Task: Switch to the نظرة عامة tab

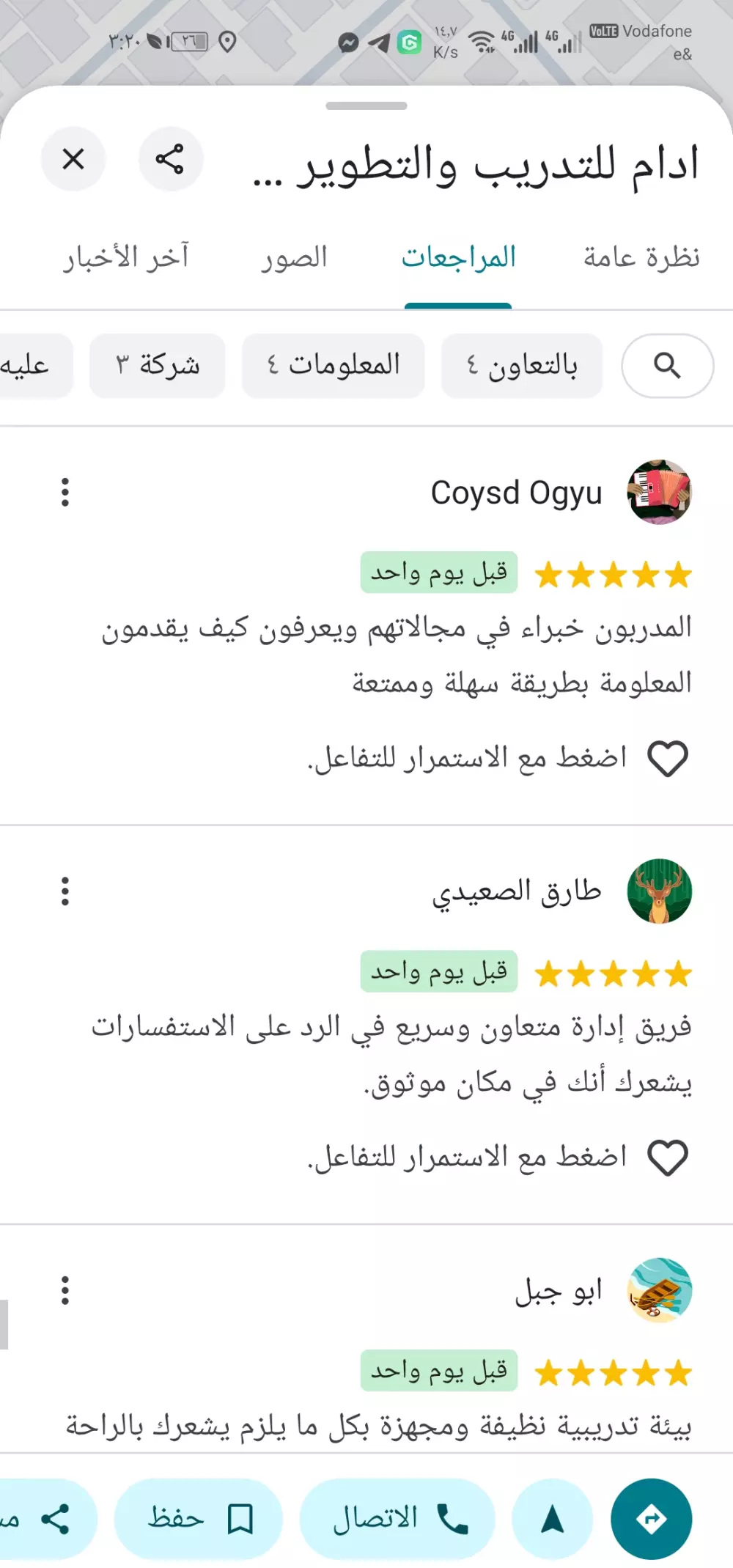Action: 641,257
